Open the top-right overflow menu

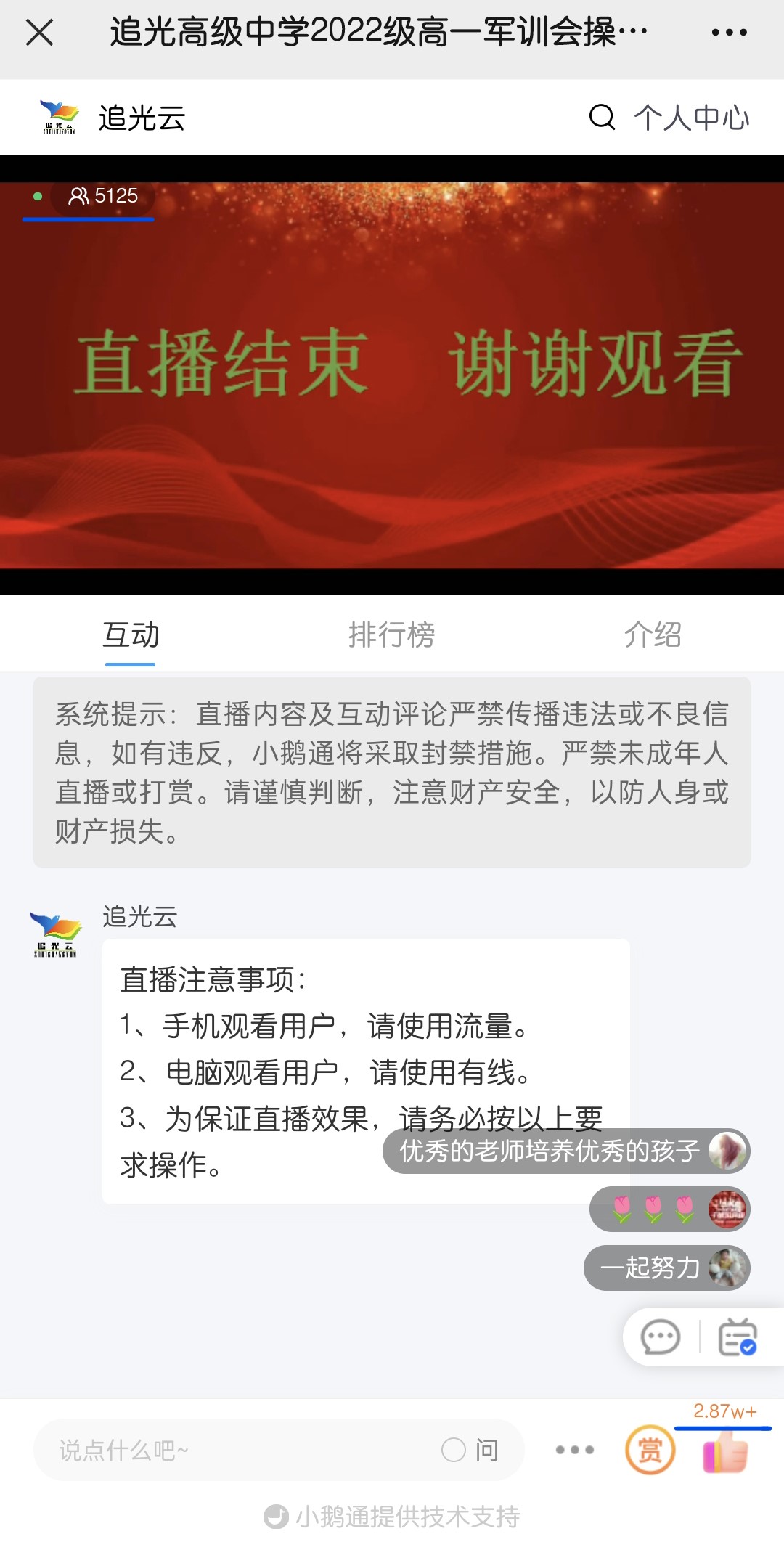pyautogui.click(x=729, y=33)
